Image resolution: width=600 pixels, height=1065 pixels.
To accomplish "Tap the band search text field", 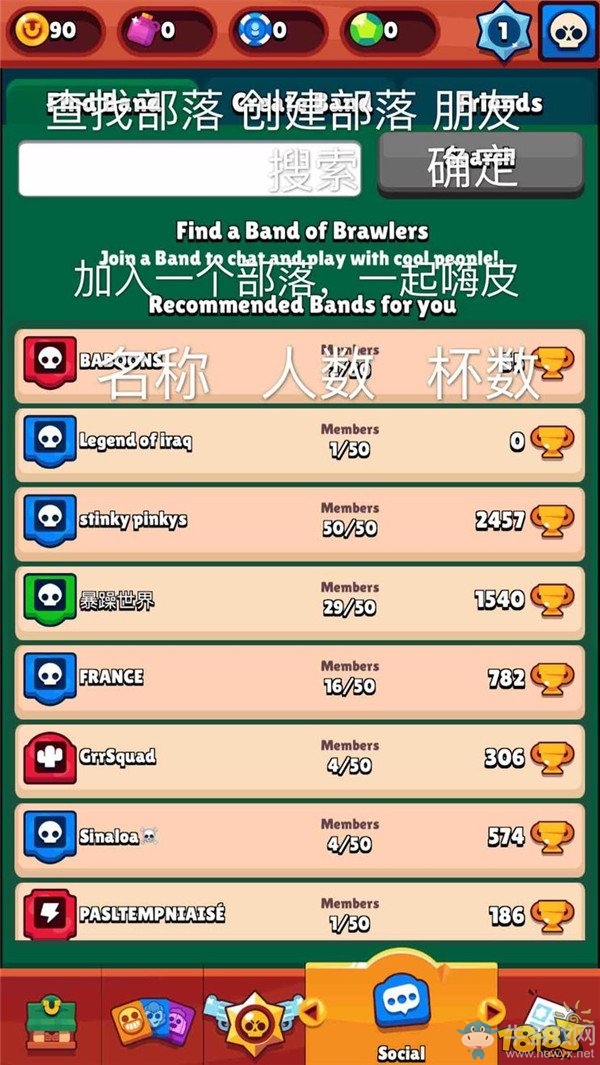I will (x=190, y=167).
